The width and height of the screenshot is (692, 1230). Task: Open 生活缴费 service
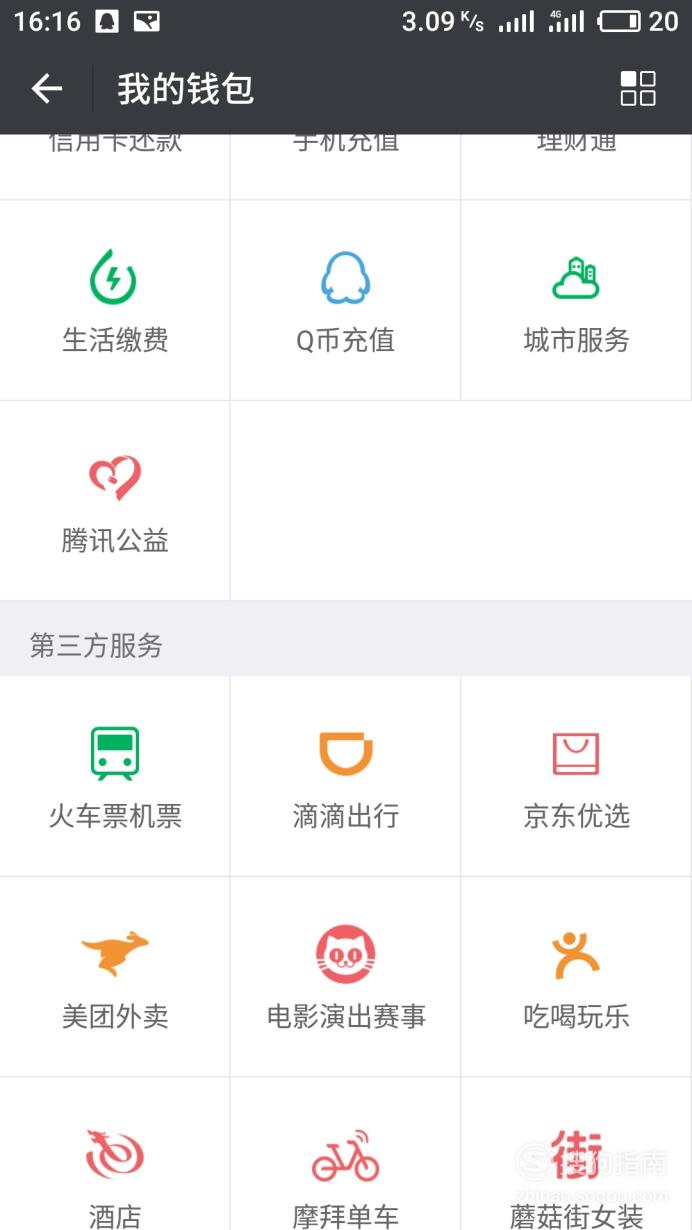pos(115,300)
